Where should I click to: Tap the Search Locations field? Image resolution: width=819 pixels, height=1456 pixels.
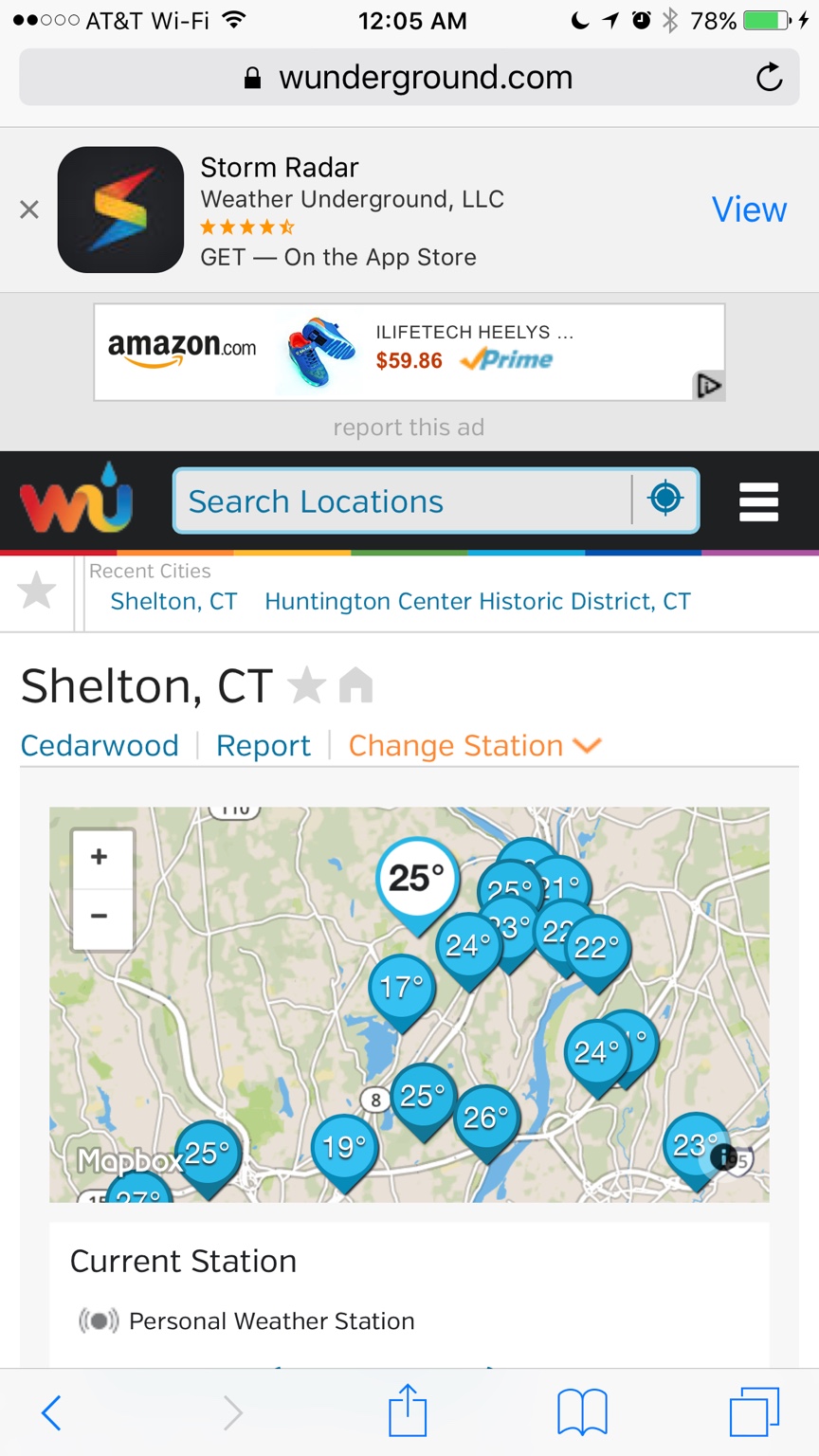(403, 501)
